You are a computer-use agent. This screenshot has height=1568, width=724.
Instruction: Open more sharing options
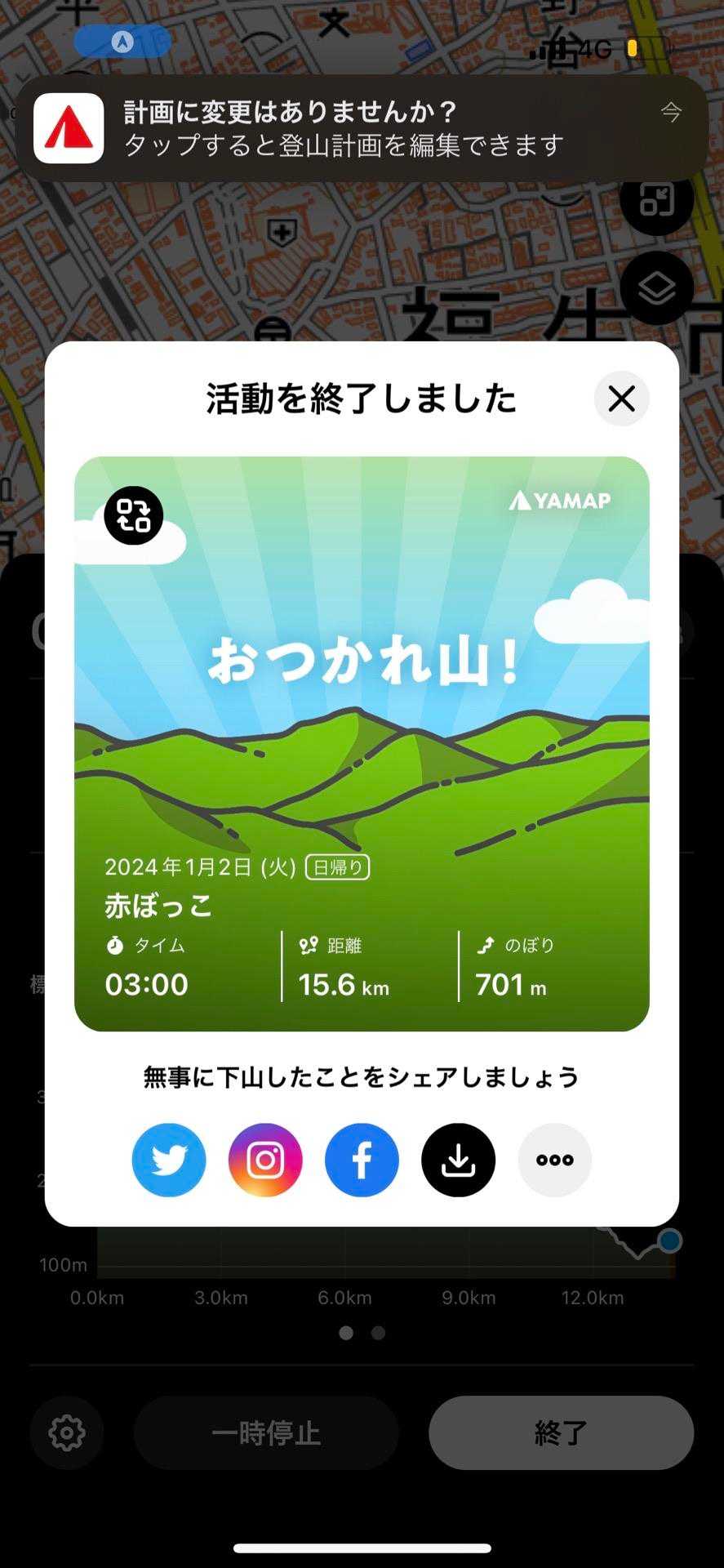coord(555,1160)
